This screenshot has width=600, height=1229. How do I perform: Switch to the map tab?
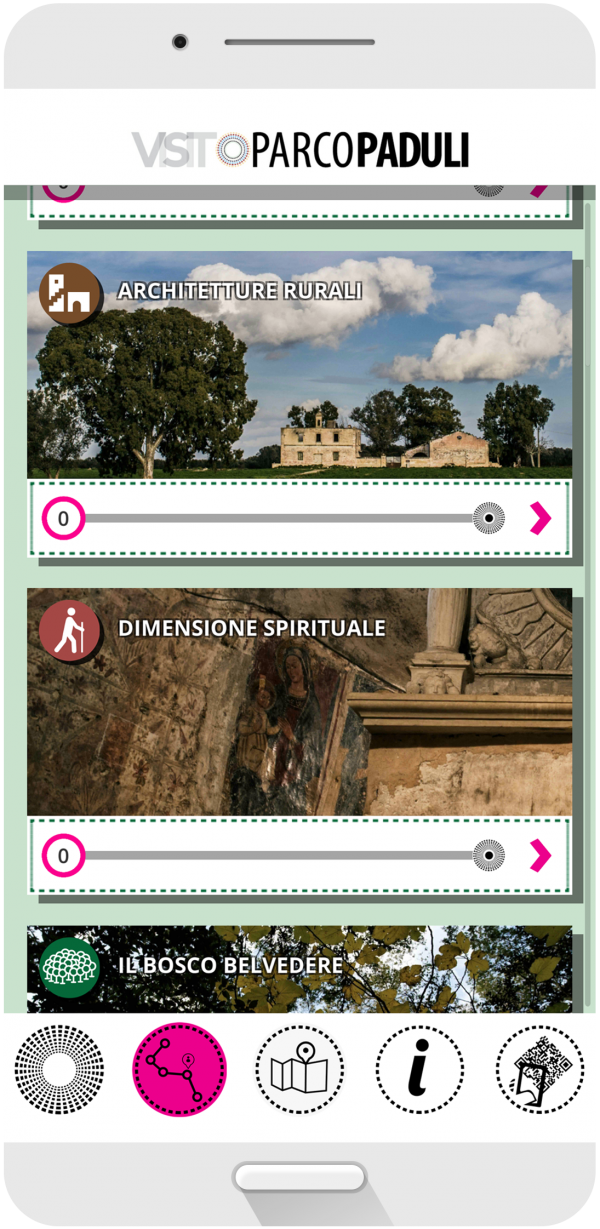pos(300,1070)
